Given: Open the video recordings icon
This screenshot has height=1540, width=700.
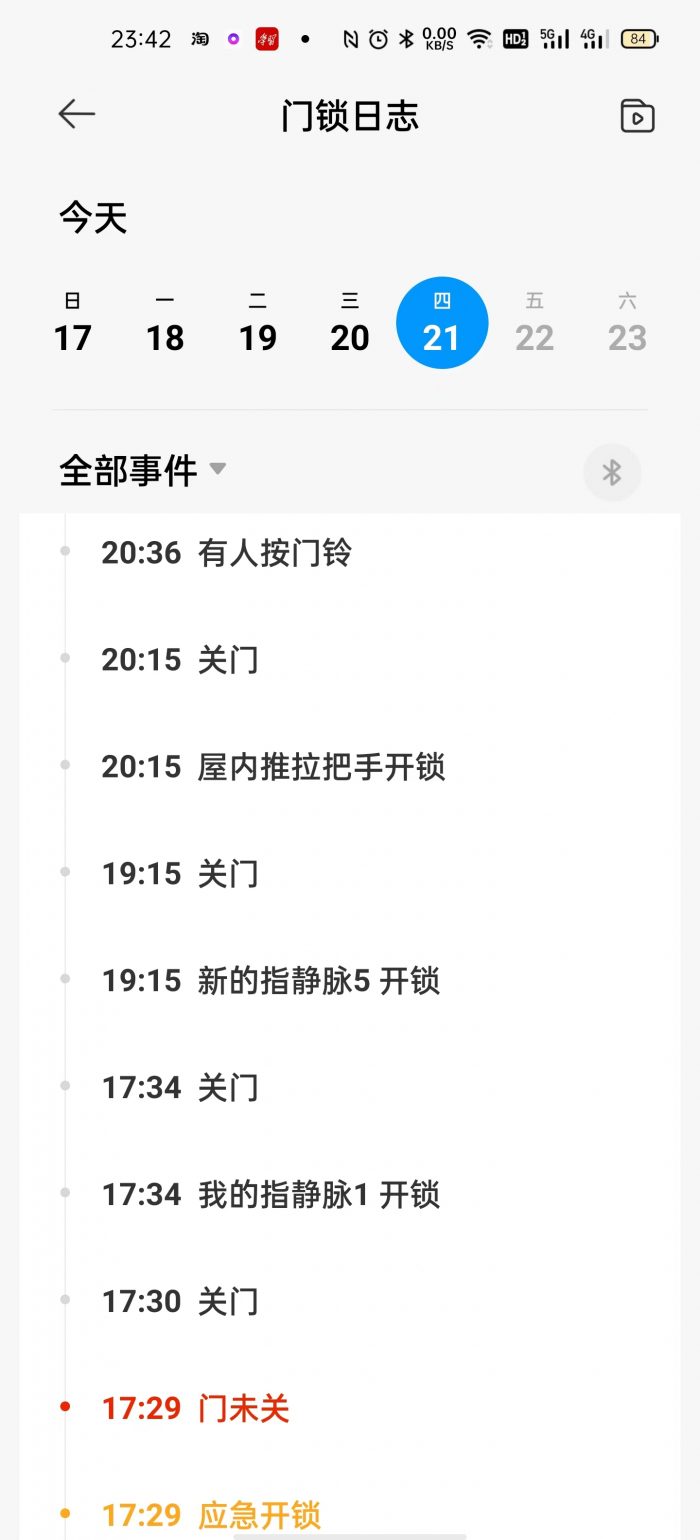Looking at the screenshot, I should coord(637,116).
